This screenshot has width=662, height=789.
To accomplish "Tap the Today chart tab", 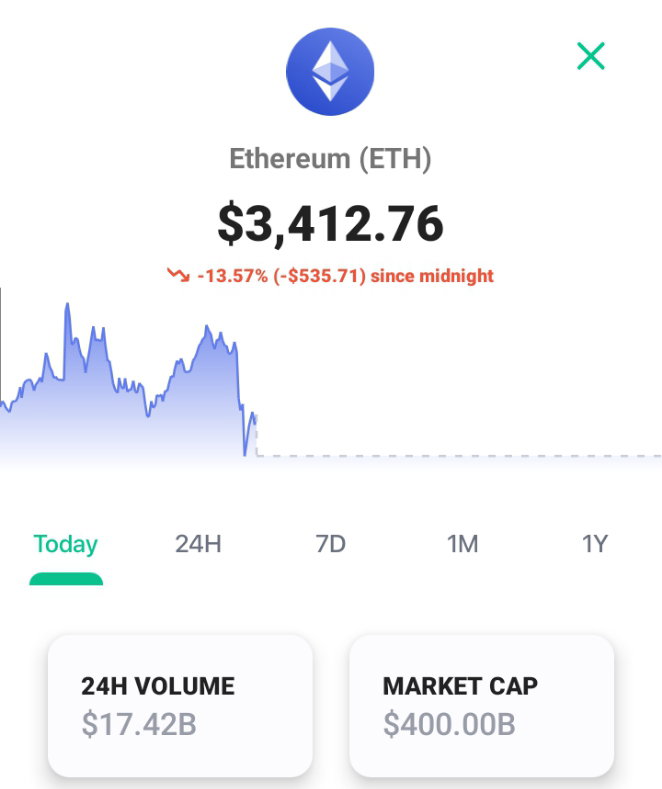I will [65, 545].
